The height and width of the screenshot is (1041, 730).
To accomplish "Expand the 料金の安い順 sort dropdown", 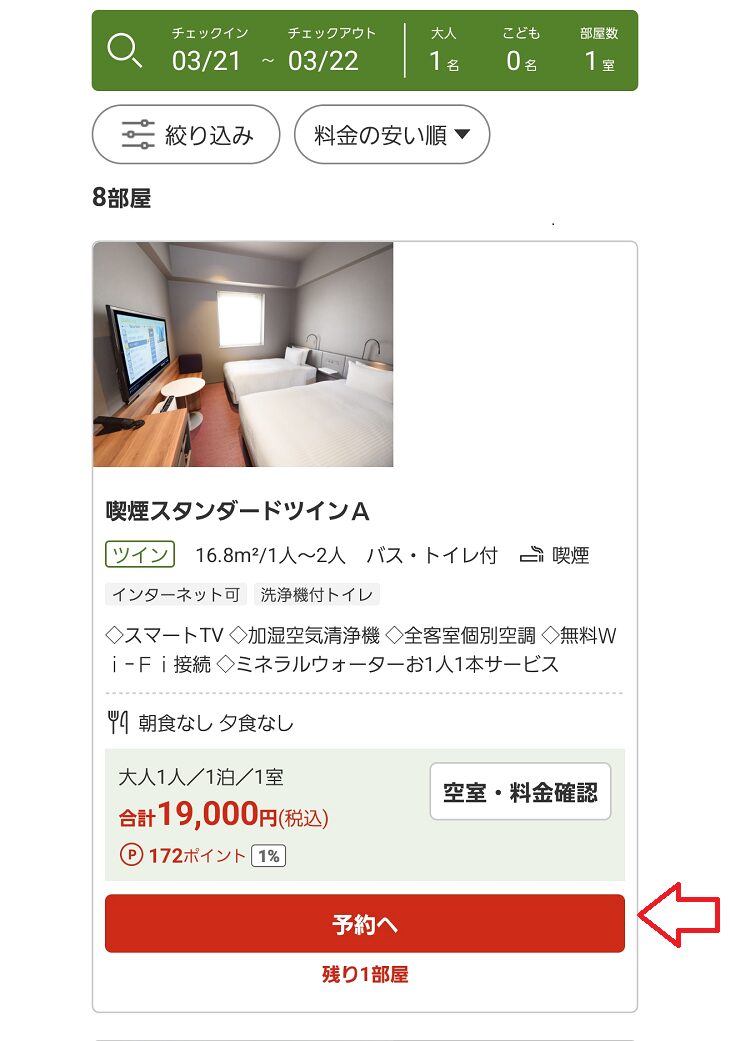I will 391,135.
